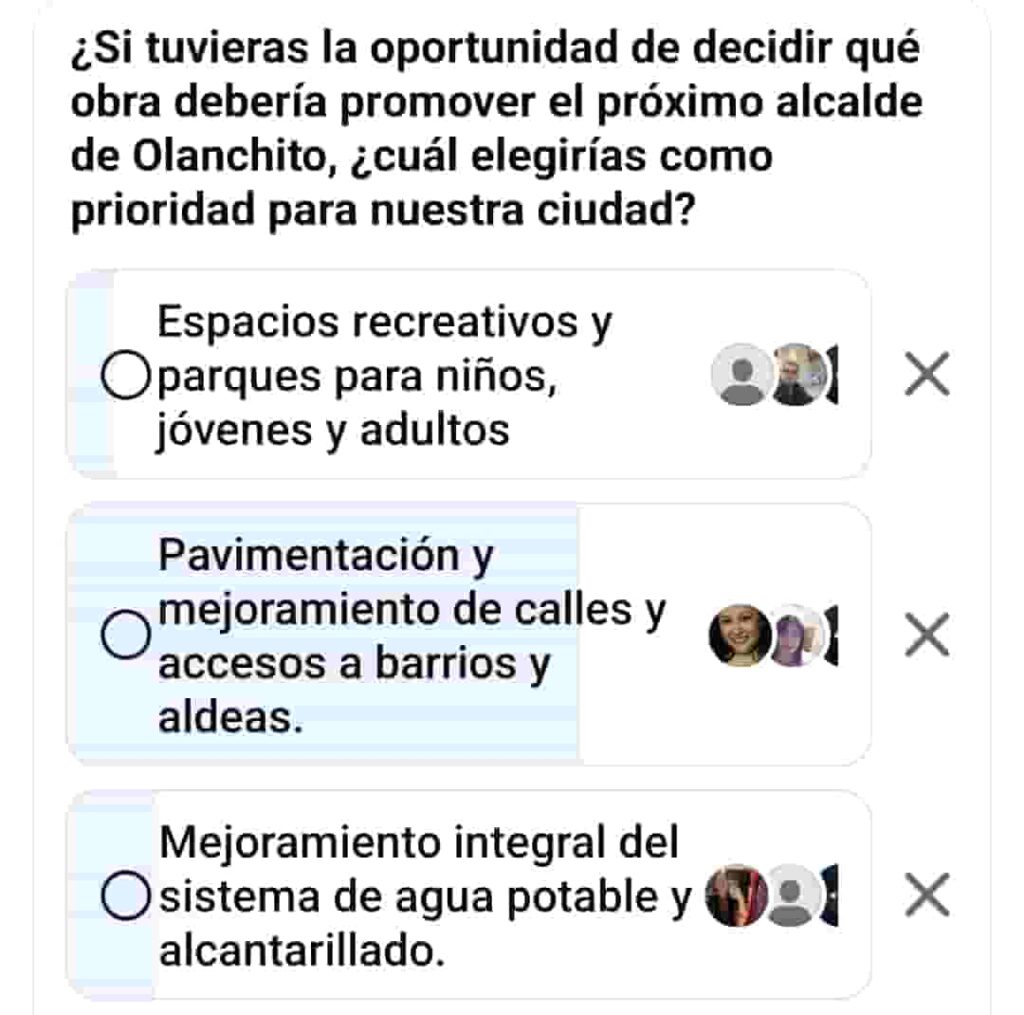Remove the agua potable y alcantarillado option
The width and height of the screenshot is (1024, 1015).
click(926, 895)
